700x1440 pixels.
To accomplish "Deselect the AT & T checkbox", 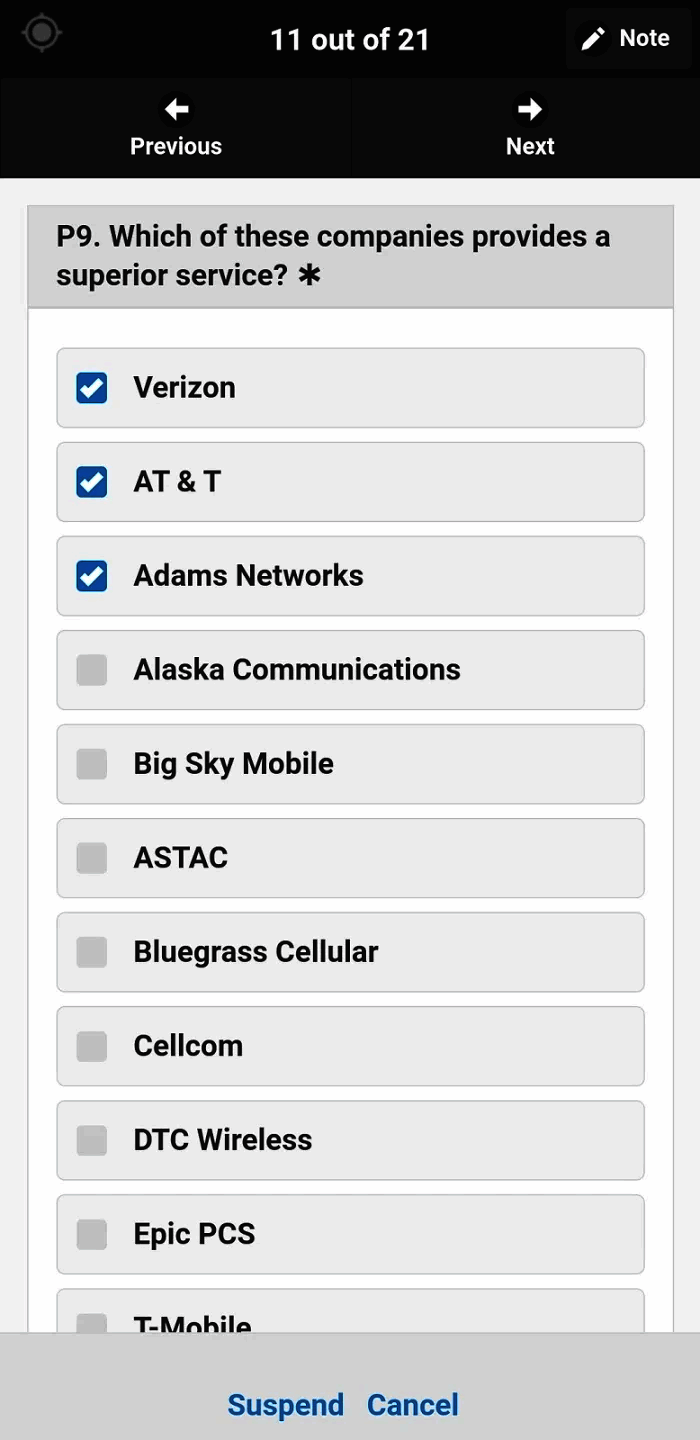I will tap(92, 482).
